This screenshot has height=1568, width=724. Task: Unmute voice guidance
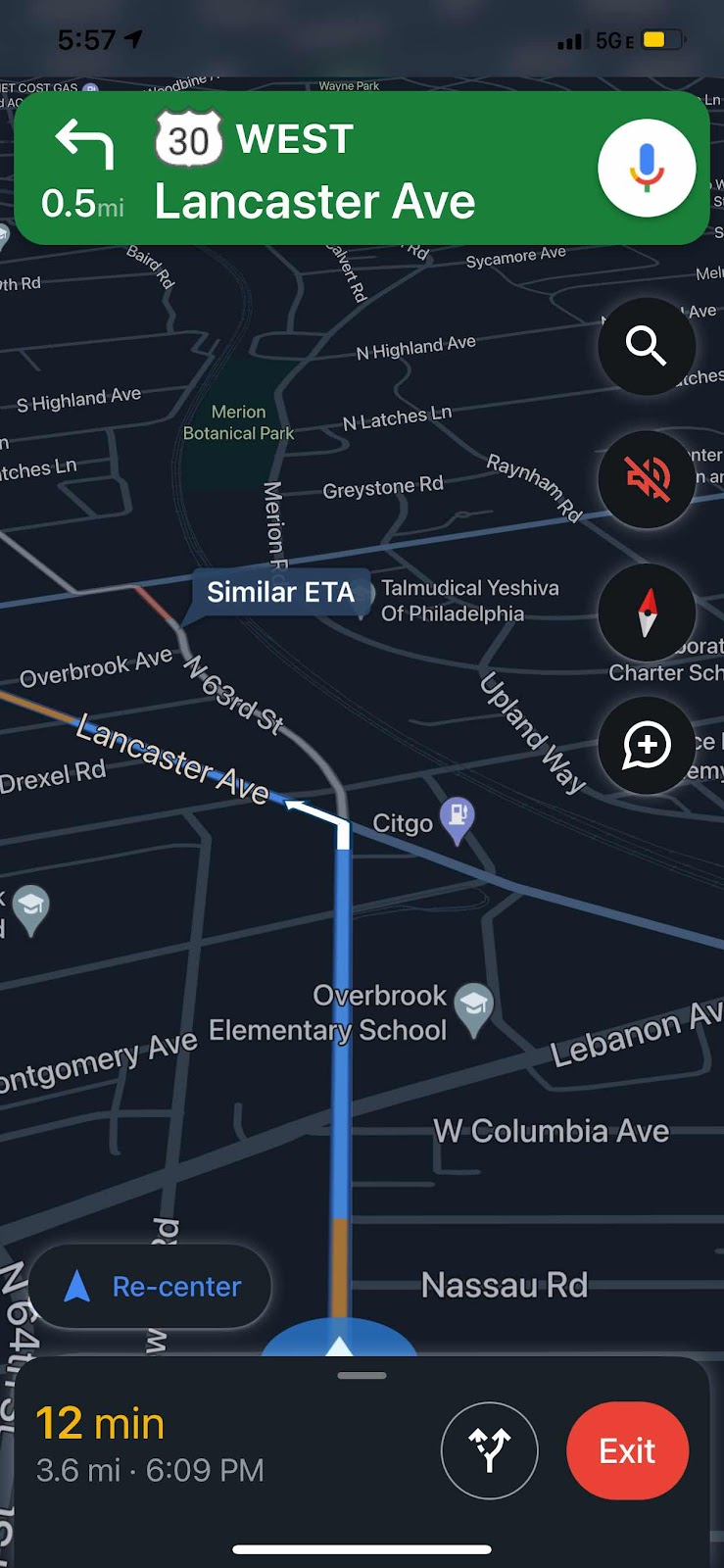pyautogui.click(x=647, y=479)
